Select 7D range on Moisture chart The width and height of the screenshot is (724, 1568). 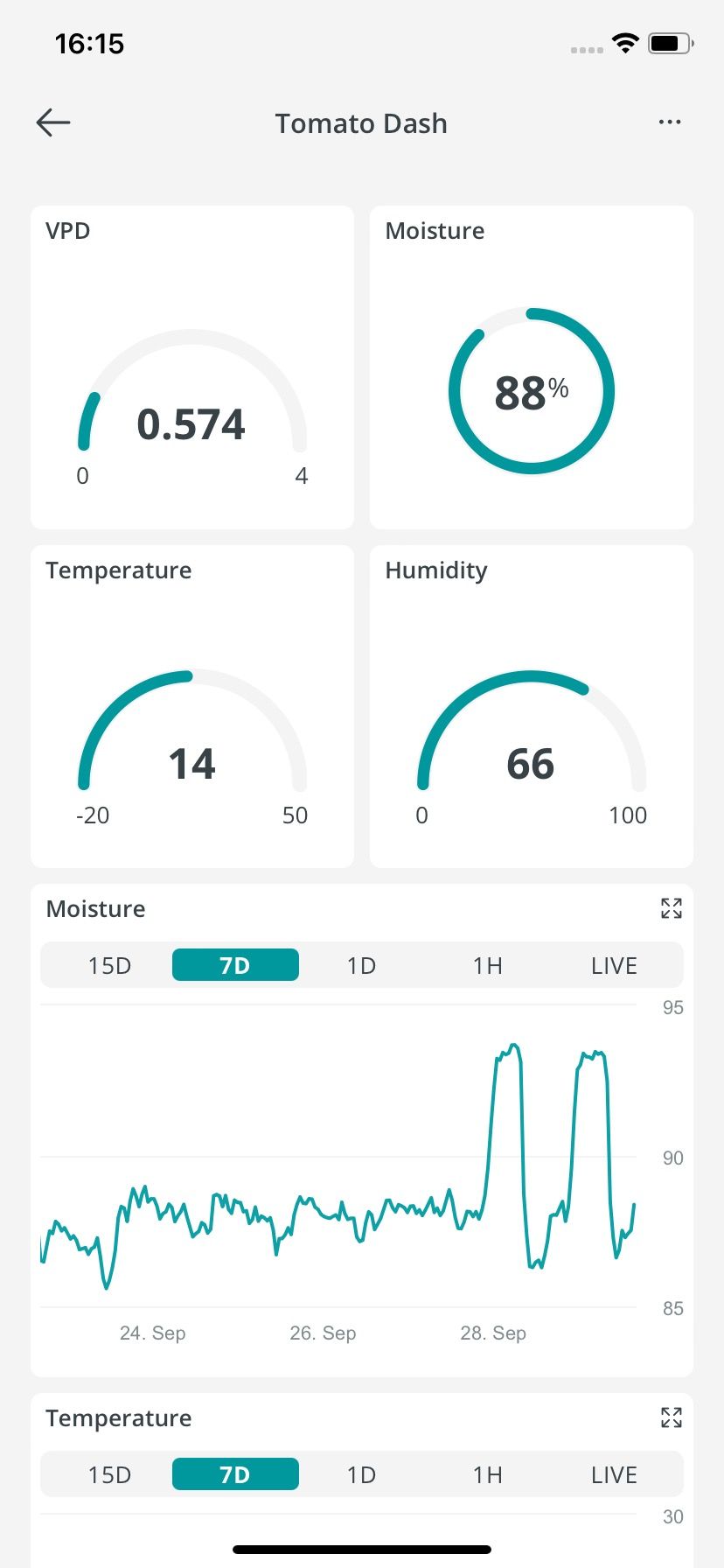pos(235,965)
